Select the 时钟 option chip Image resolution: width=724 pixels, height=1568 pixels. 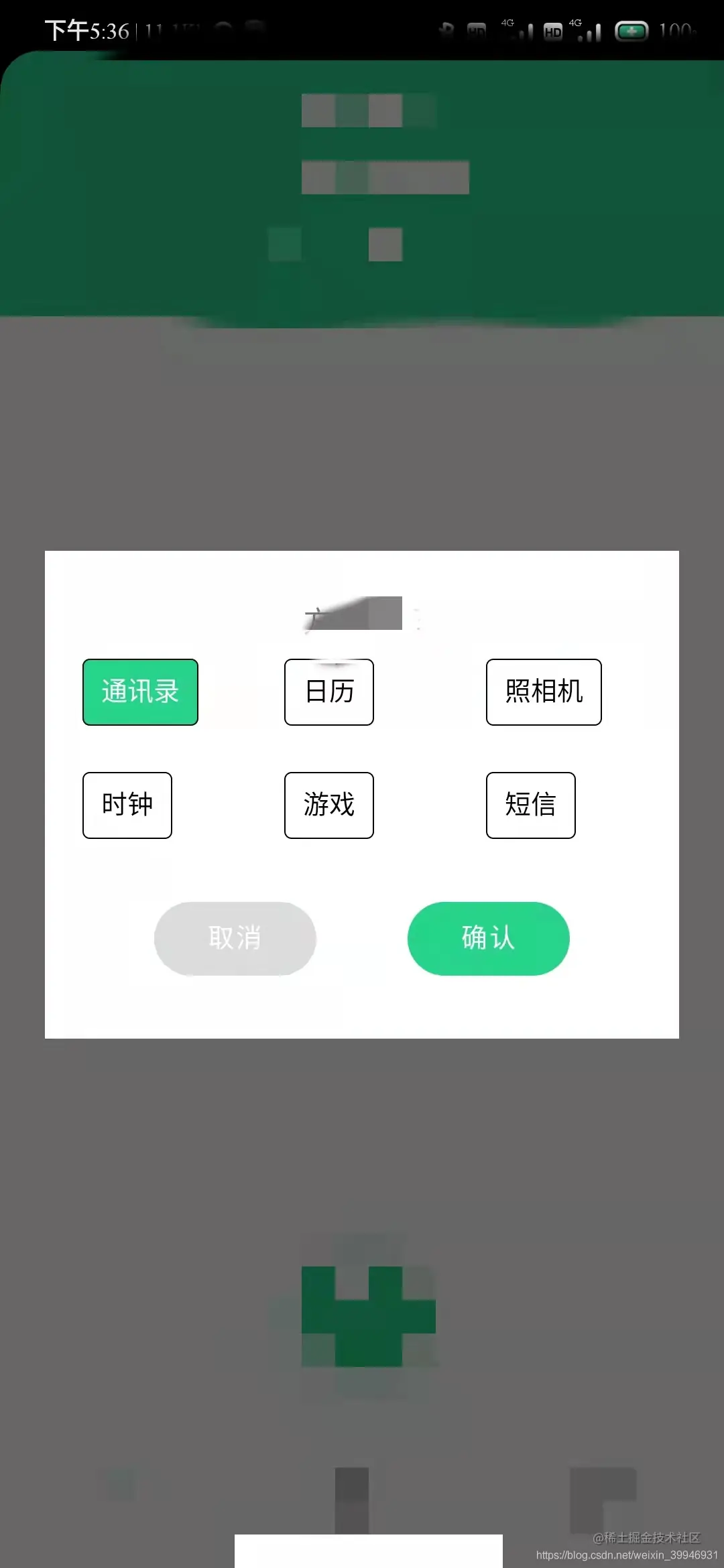click(127, 805)
